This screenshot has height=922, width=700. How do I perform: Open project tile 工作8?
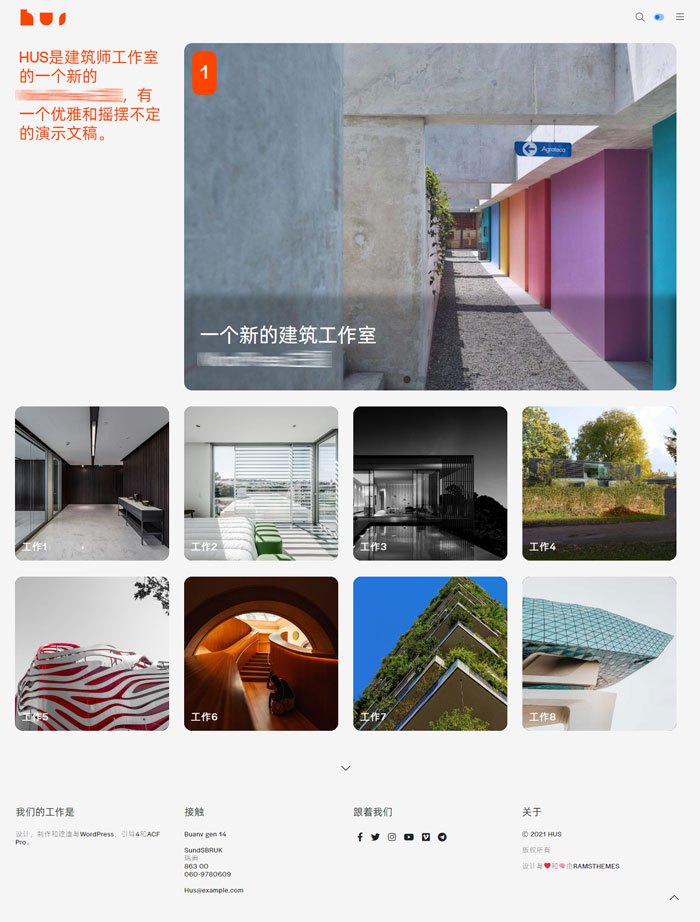click(599, 653)
